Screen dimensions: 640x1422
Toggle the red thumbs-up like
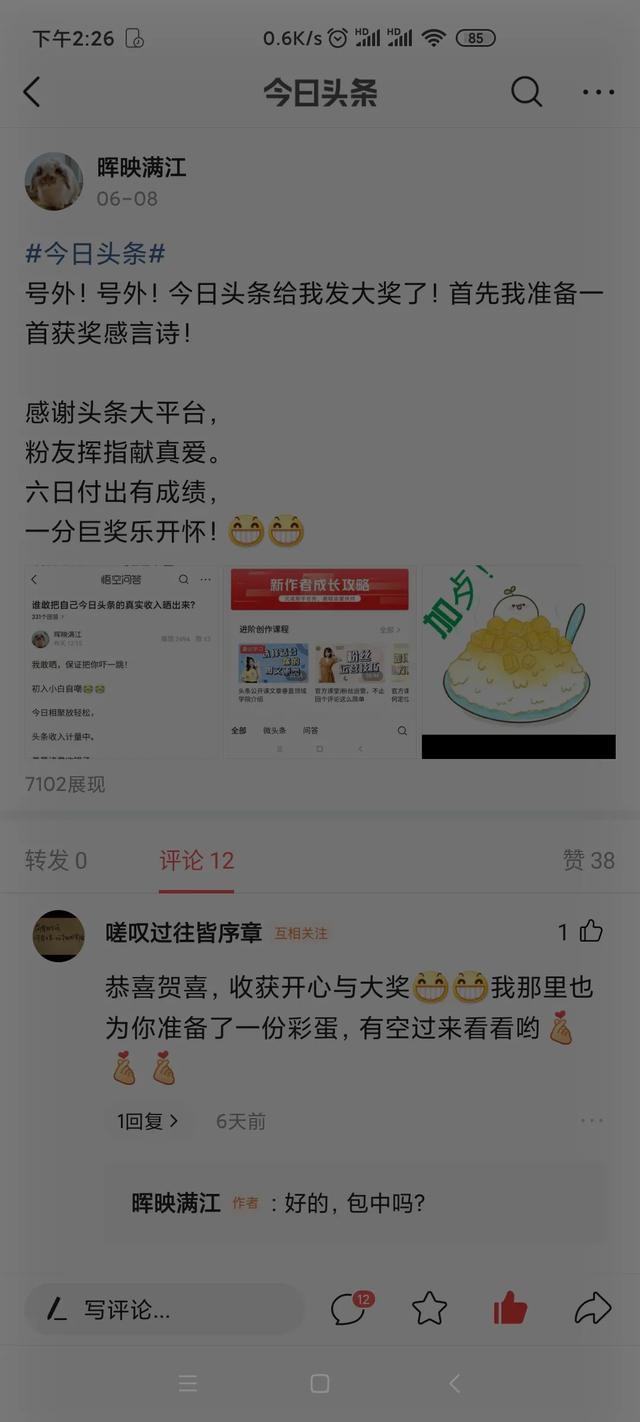click(x=510, y=1308)
